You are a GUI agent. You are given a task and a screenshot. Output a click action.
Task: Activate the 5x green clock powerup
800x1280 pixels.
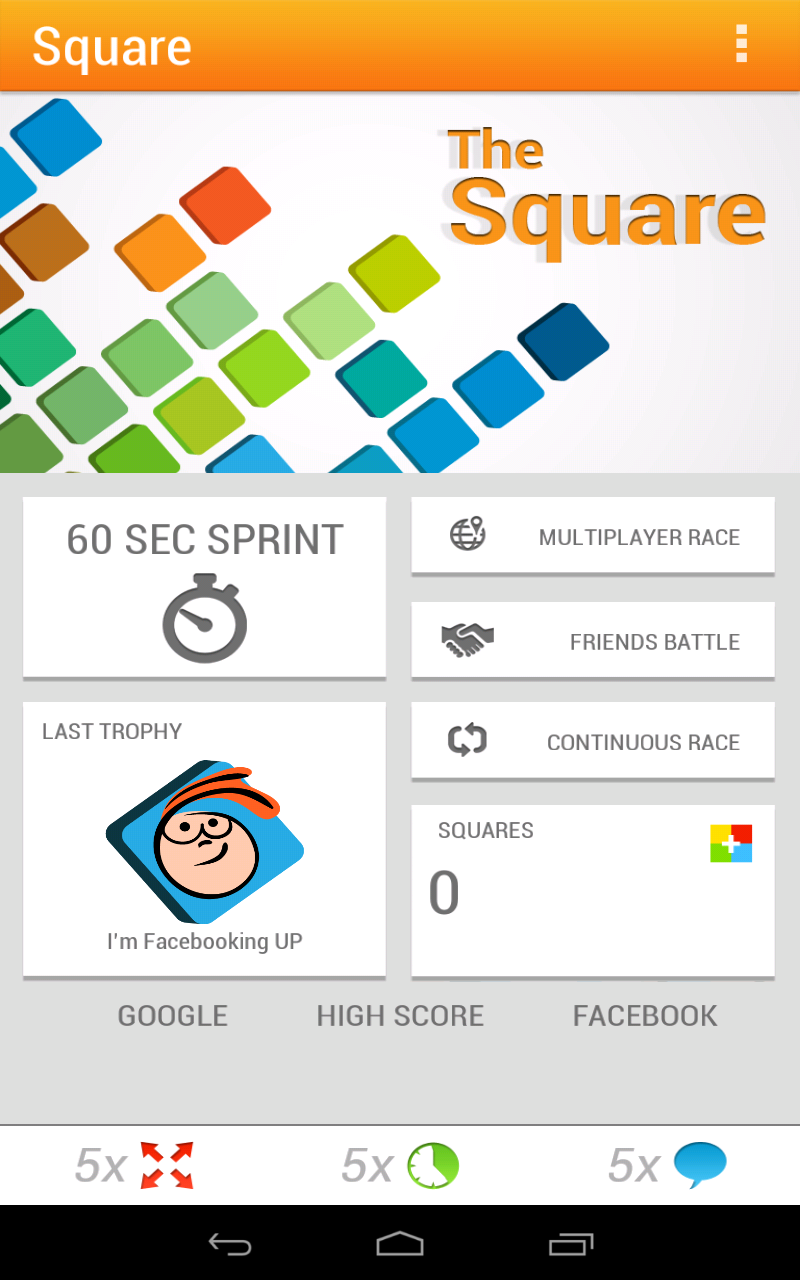(432, 1164)
